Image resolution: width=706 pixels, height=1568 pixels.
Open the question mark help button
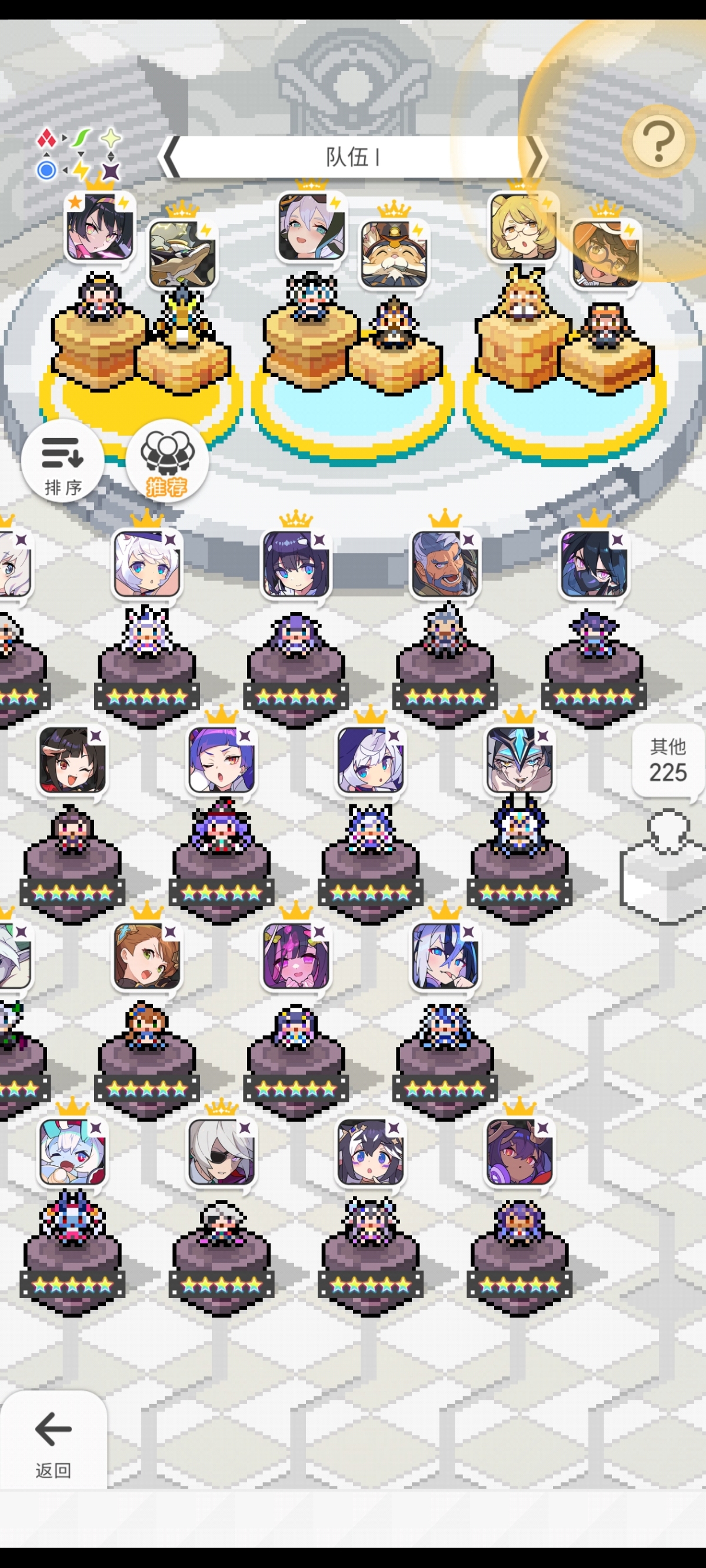click(x=658, y=142)
